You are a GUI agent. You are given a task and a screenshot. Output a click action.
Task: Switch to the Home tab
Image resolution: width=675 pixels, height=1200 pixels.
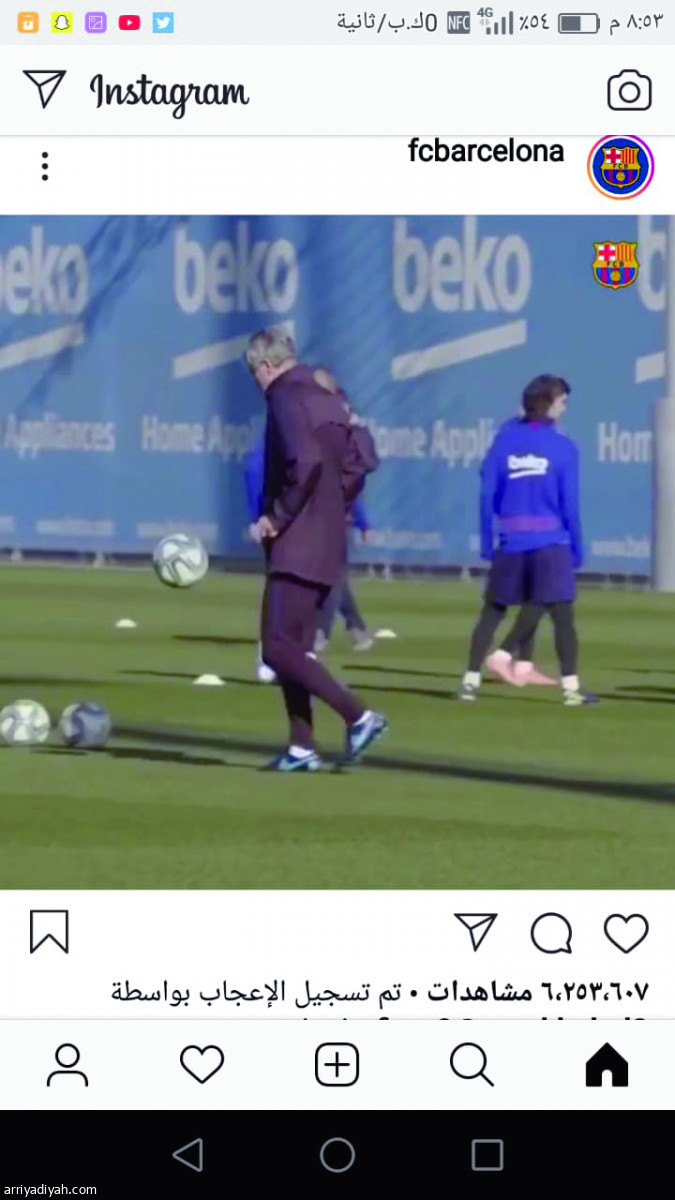606,1064
